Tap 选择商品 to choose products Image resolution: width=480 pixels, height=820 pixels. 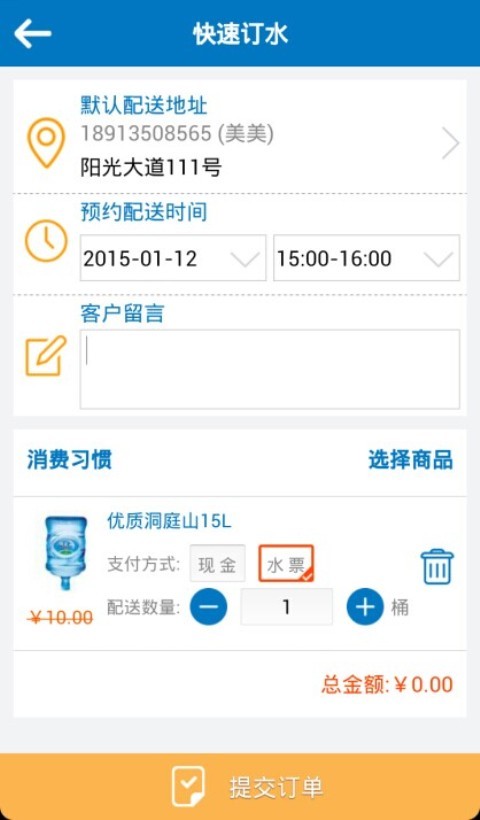(x=410, y=460)
